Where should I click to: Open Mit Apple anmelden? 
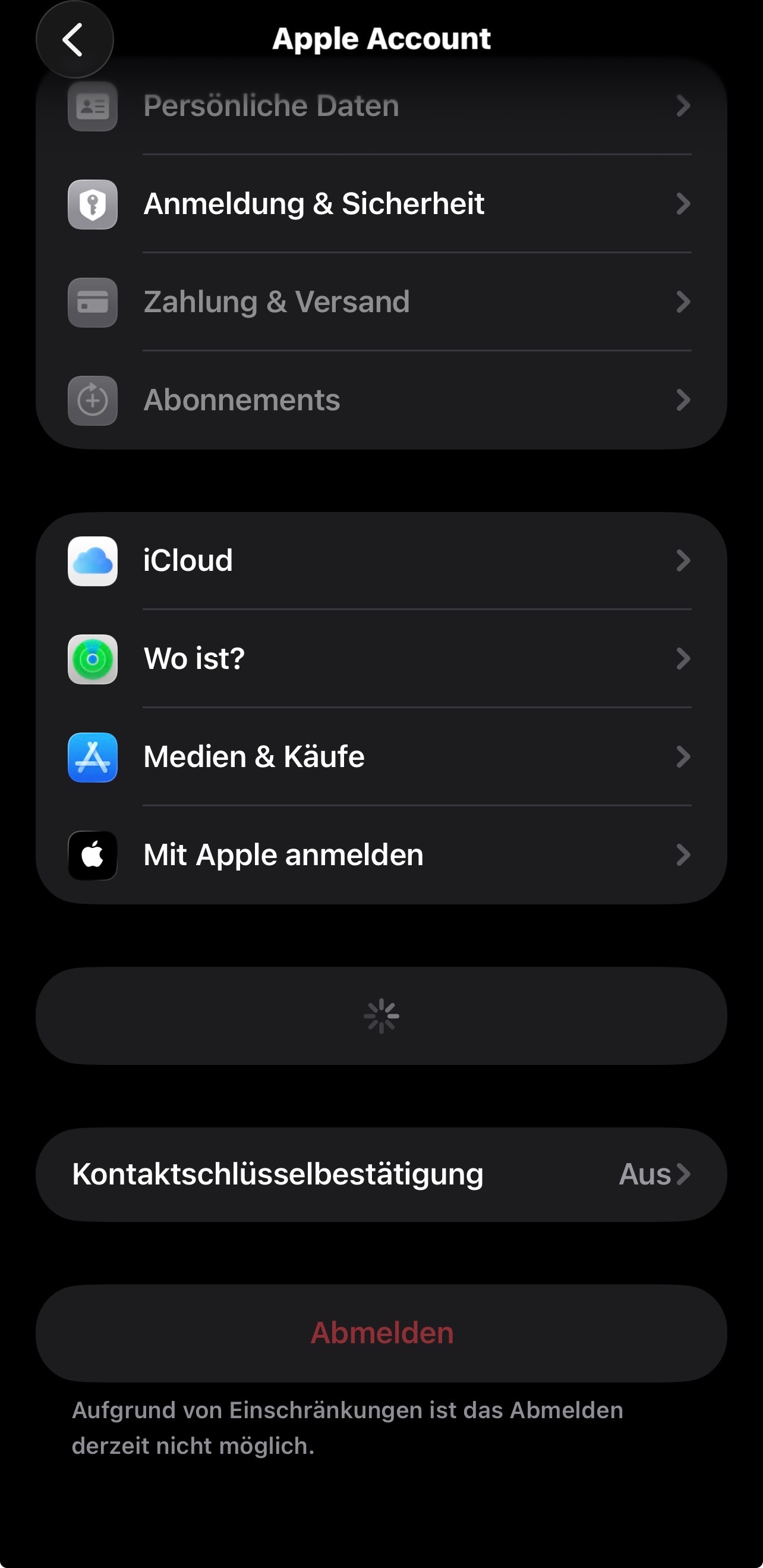coord(381,854)
